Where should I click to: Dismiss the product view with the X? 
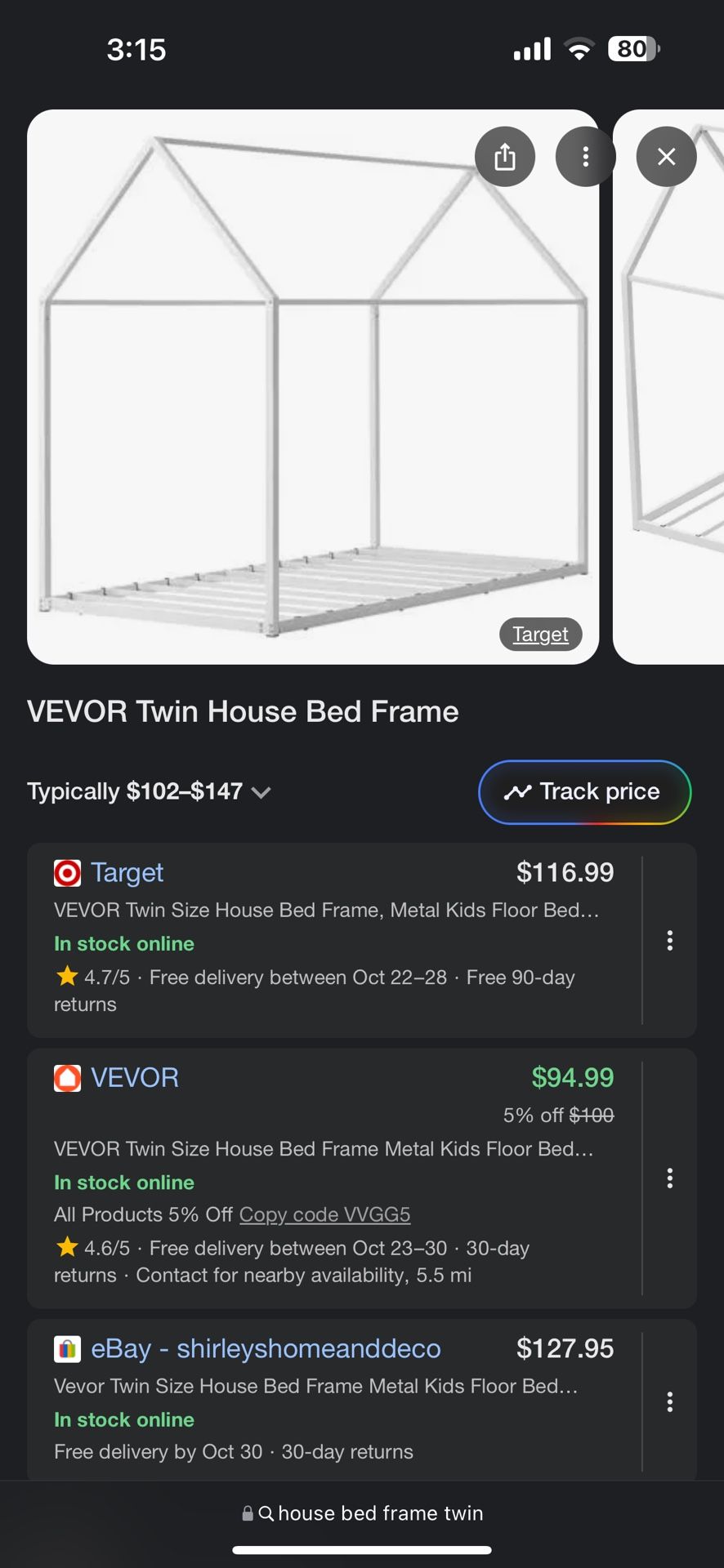(666, 156)
